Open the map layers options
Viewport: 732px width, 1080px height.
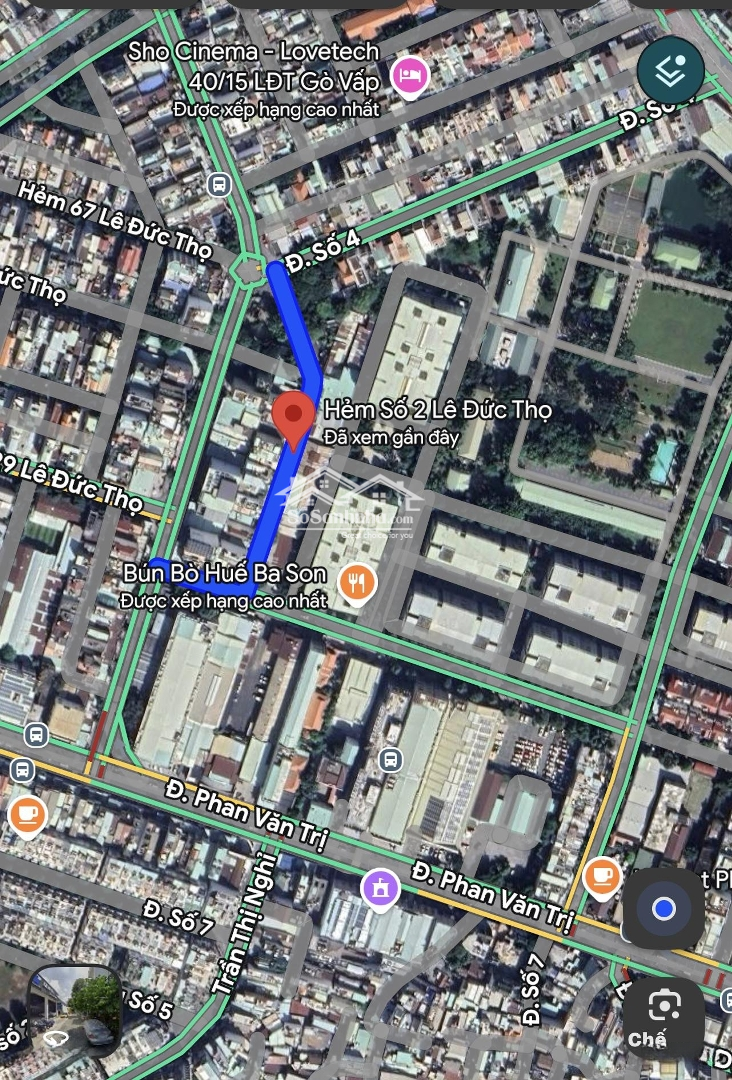point(671,70)
